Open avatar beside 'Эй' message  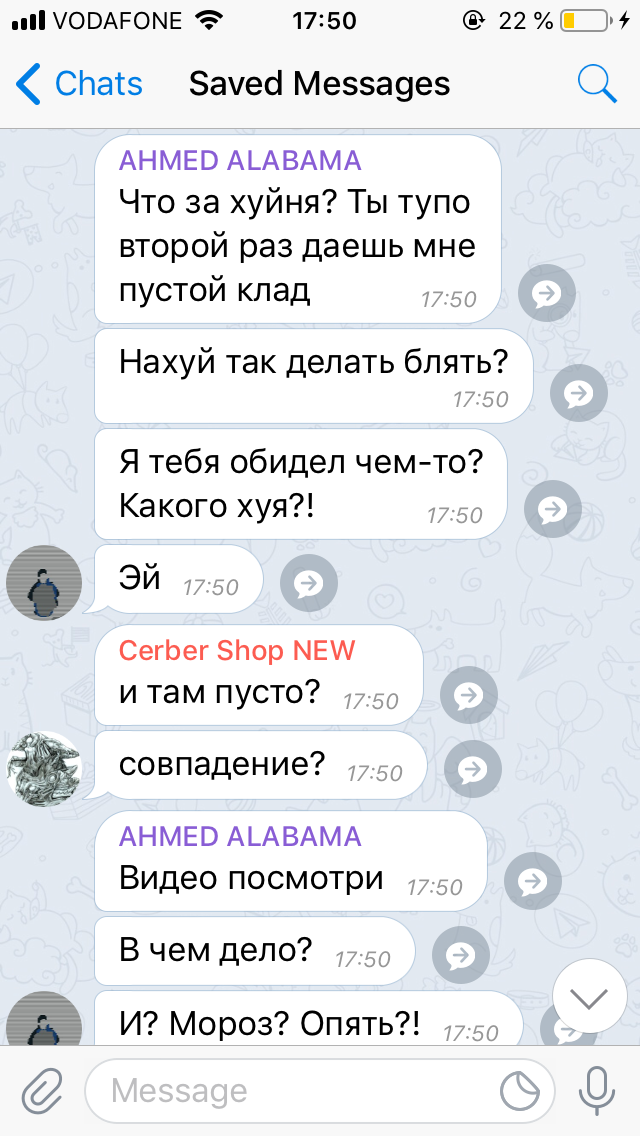click(x=44, y=582)
